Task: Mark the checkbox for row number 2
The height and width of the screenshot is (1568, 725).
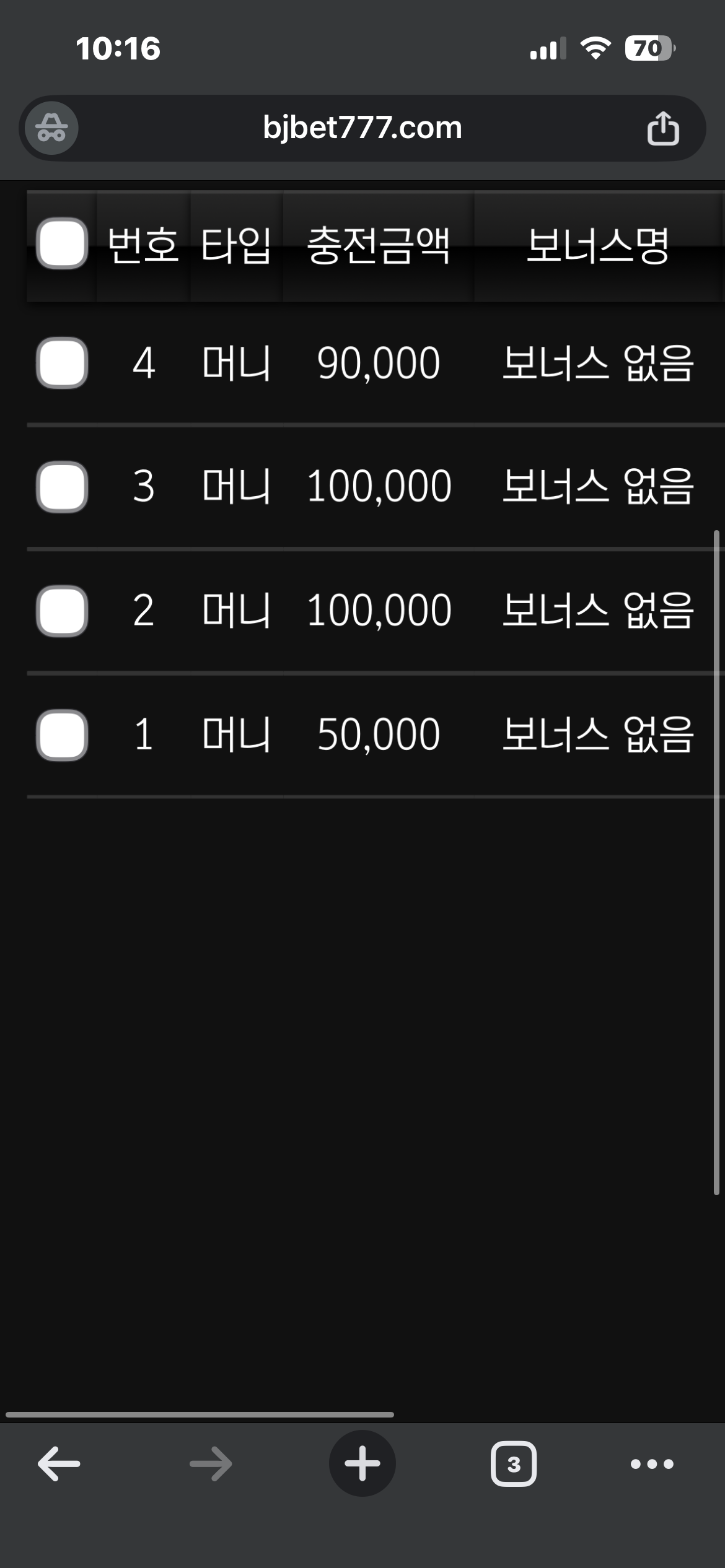Action: pos(62,611)
